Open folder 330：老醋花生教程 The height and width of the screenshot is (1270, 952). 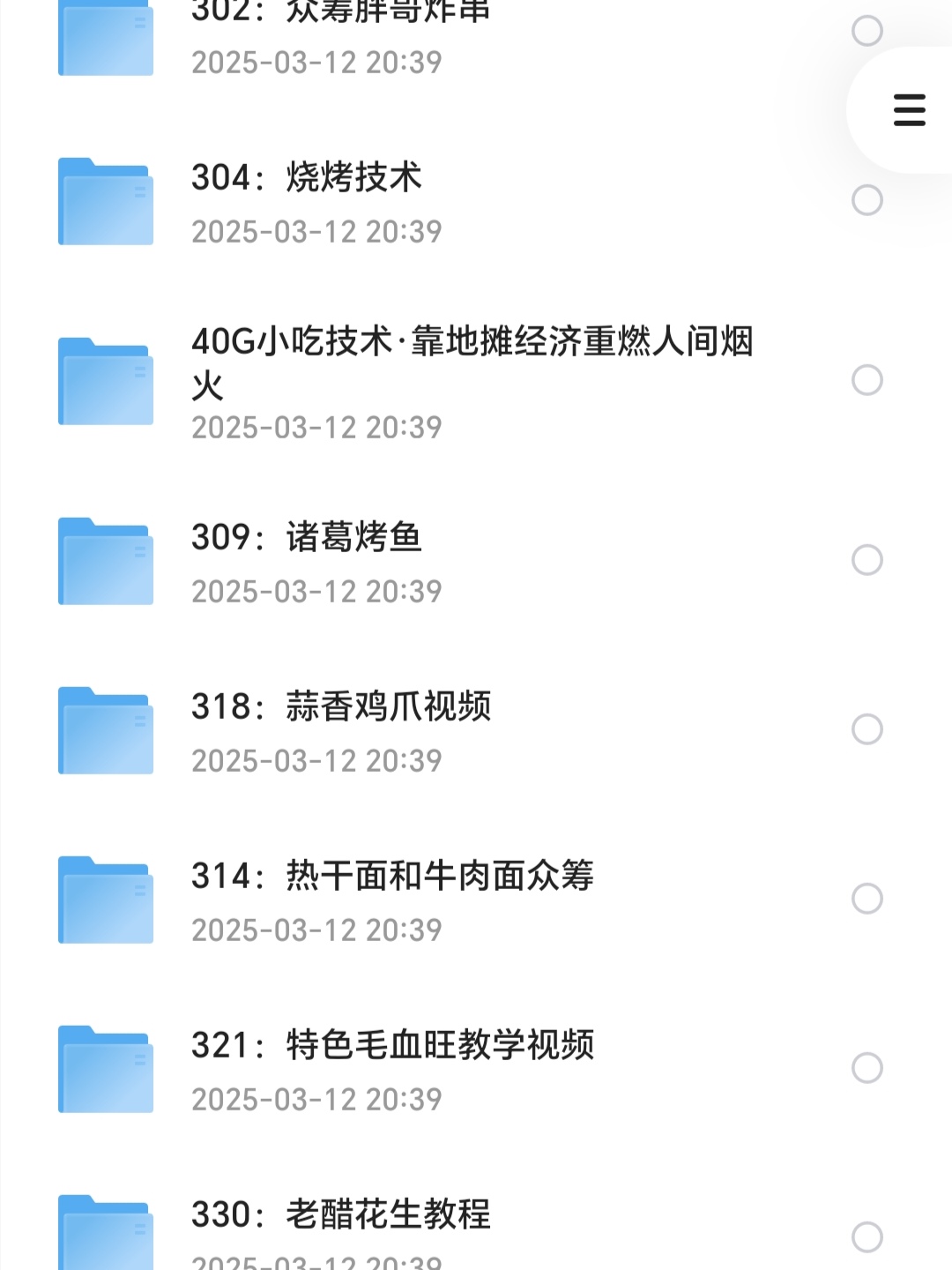[x=353, y=1230]
